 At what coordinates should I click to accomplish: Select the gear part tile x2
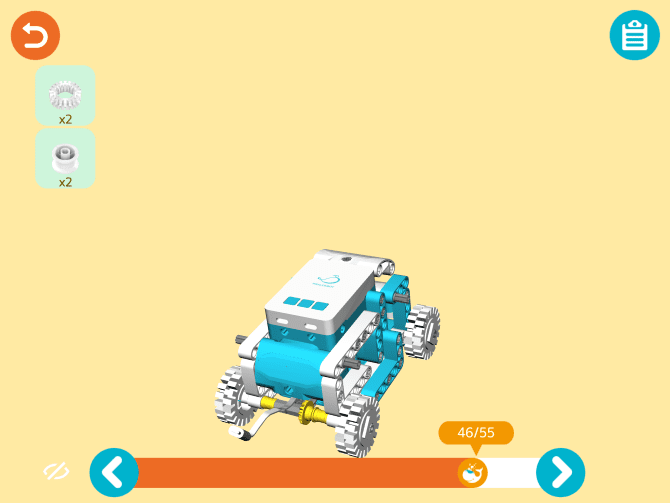pos(65,96)
